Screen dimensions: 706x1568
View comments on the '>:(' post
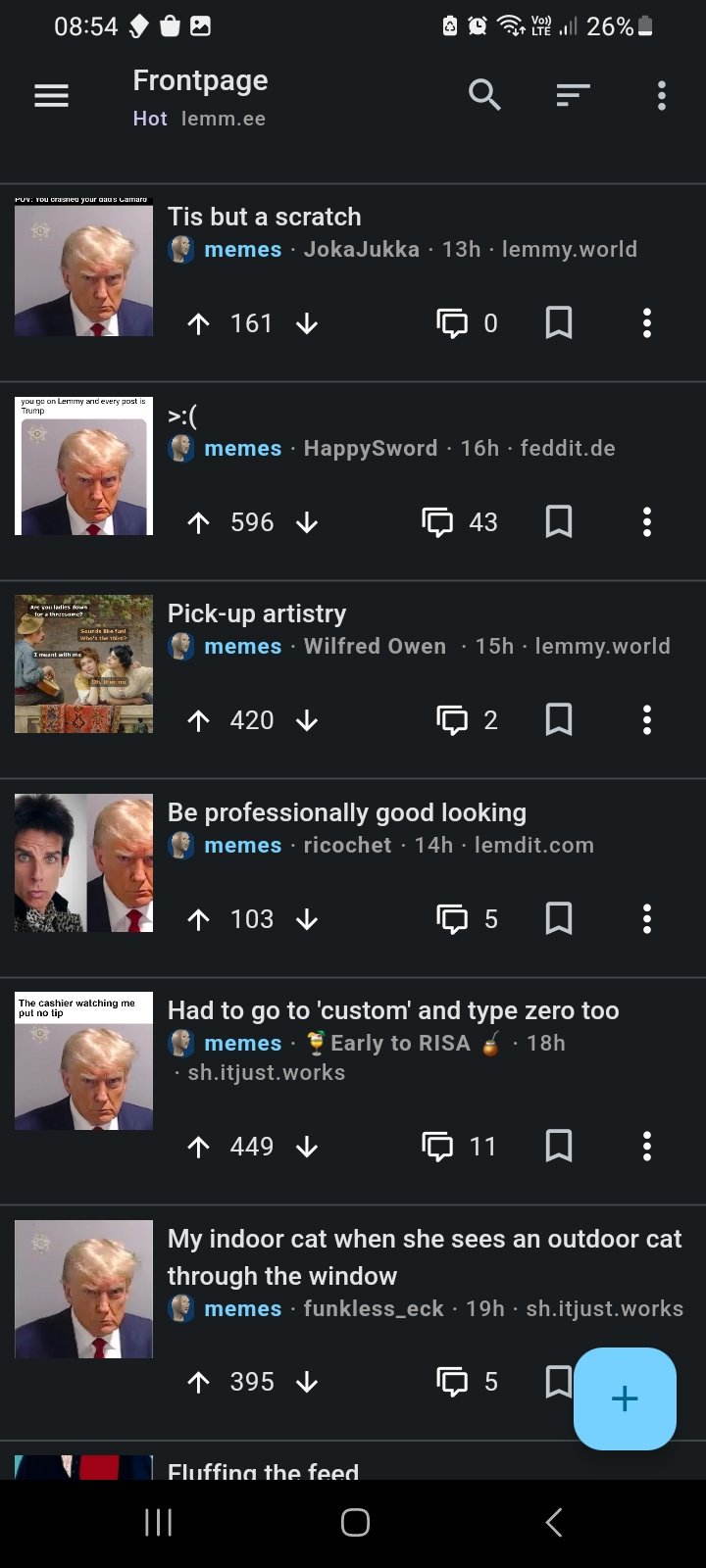[459, 522]
